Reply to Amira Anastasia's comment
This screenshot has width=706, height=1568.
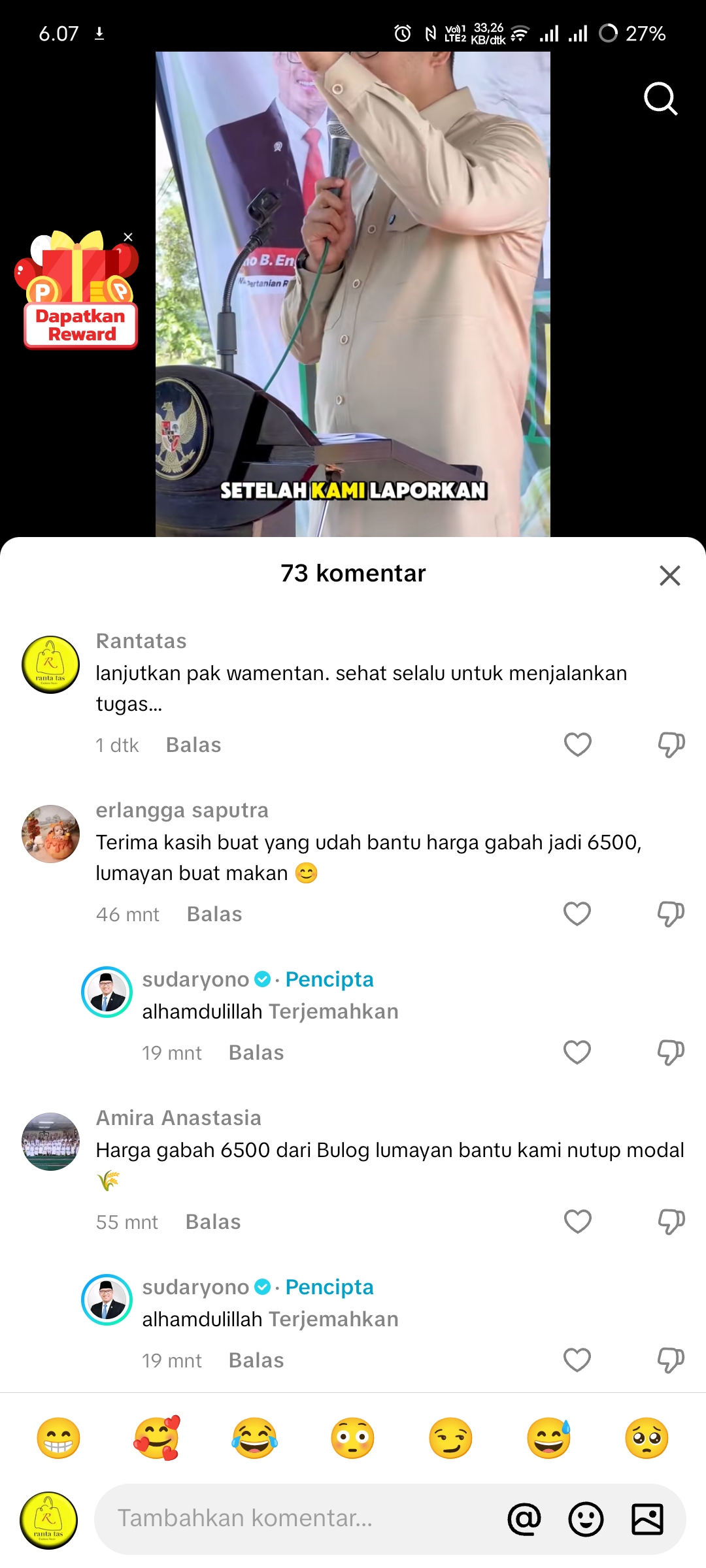pyautogui.click(x=213, y=1222)
